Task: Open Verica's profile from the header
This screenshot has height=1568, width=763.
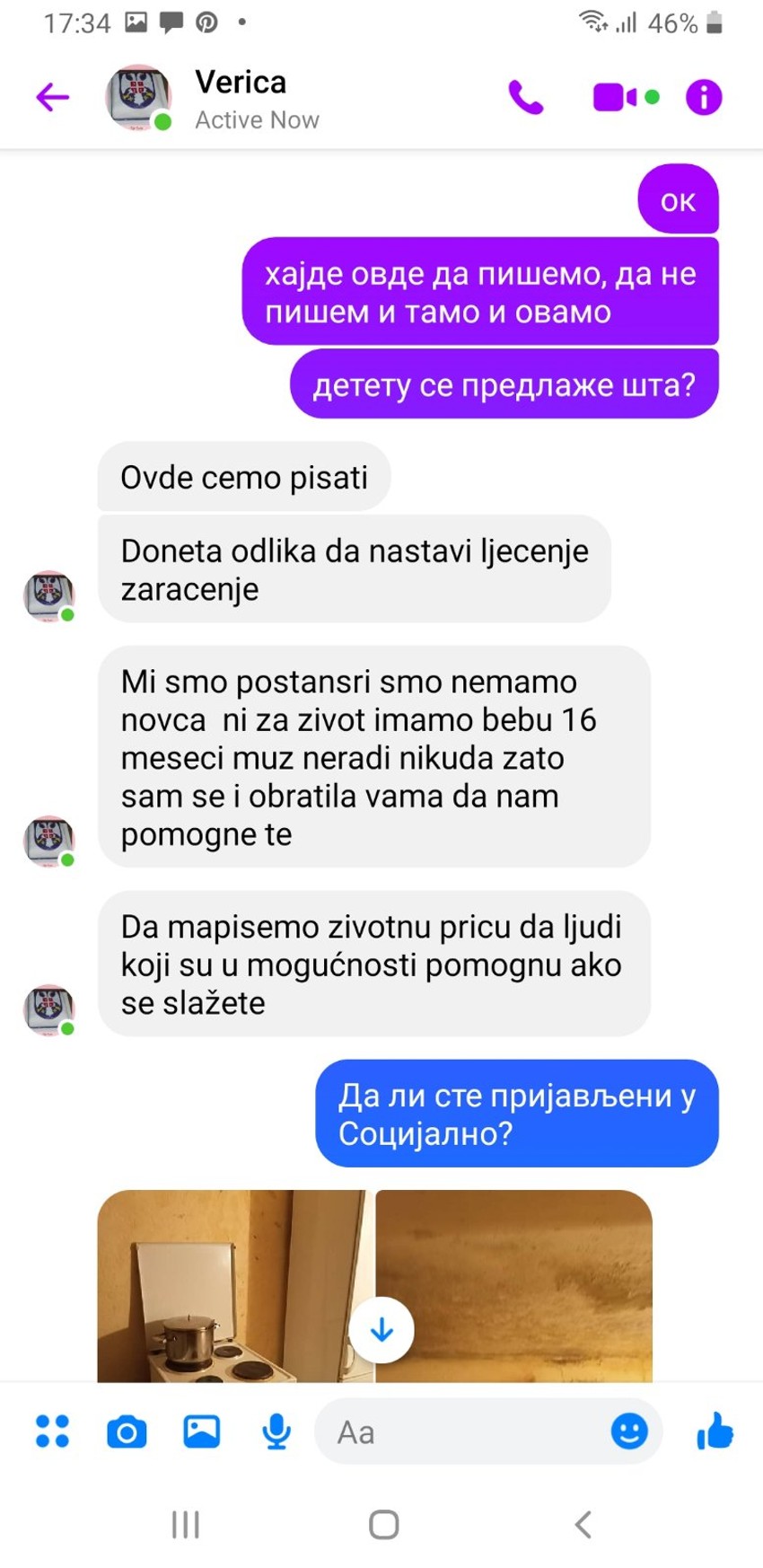Action: tap(240, 97)
